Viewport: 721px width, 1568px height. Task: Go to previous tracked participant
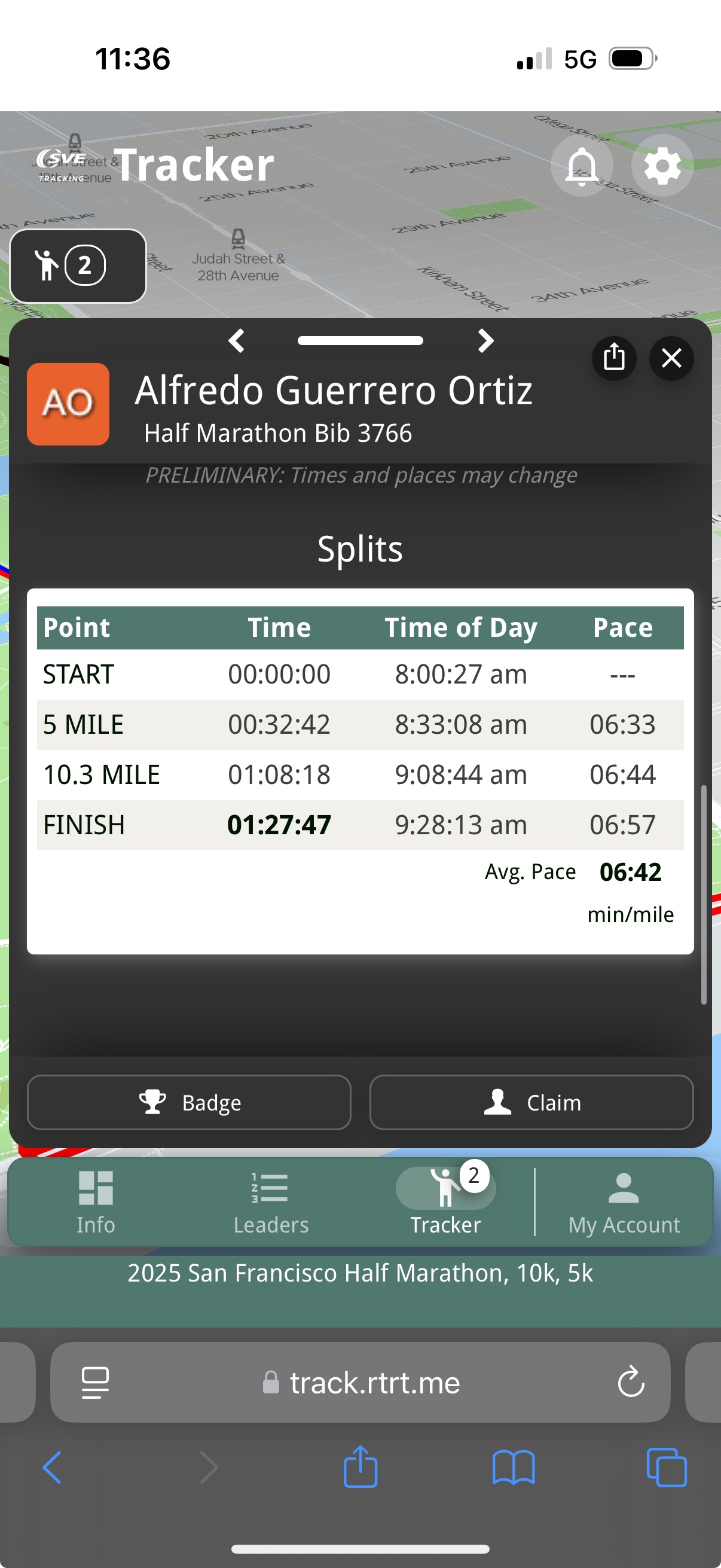click(x=237, y=341)
